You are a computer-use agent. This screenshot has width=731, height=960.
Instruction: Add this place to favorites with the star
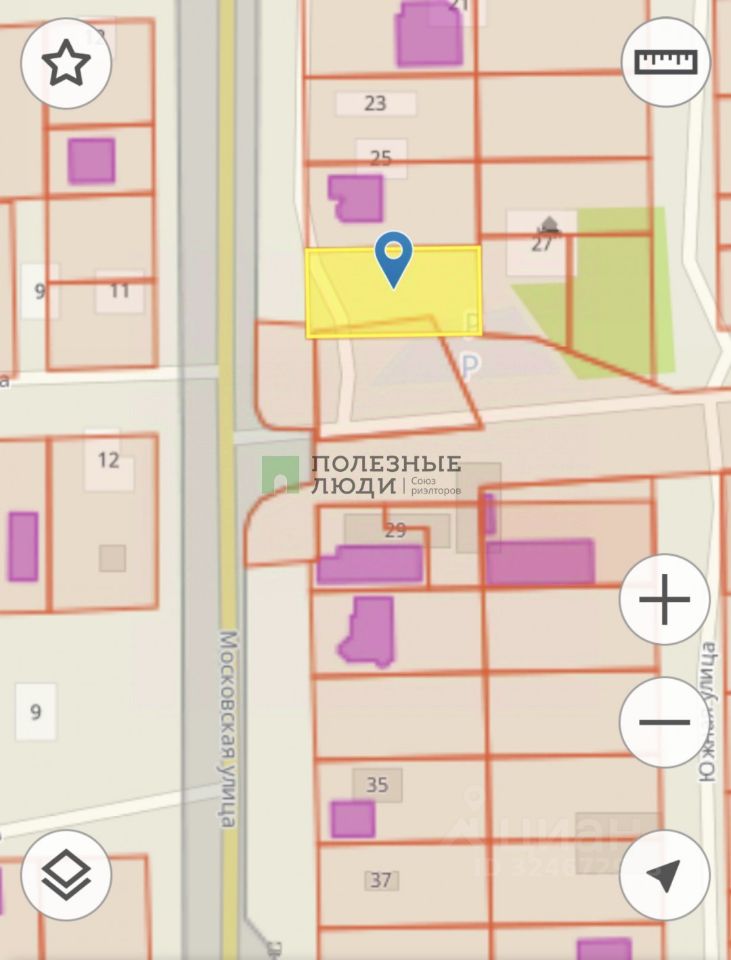tap(66, 64)
